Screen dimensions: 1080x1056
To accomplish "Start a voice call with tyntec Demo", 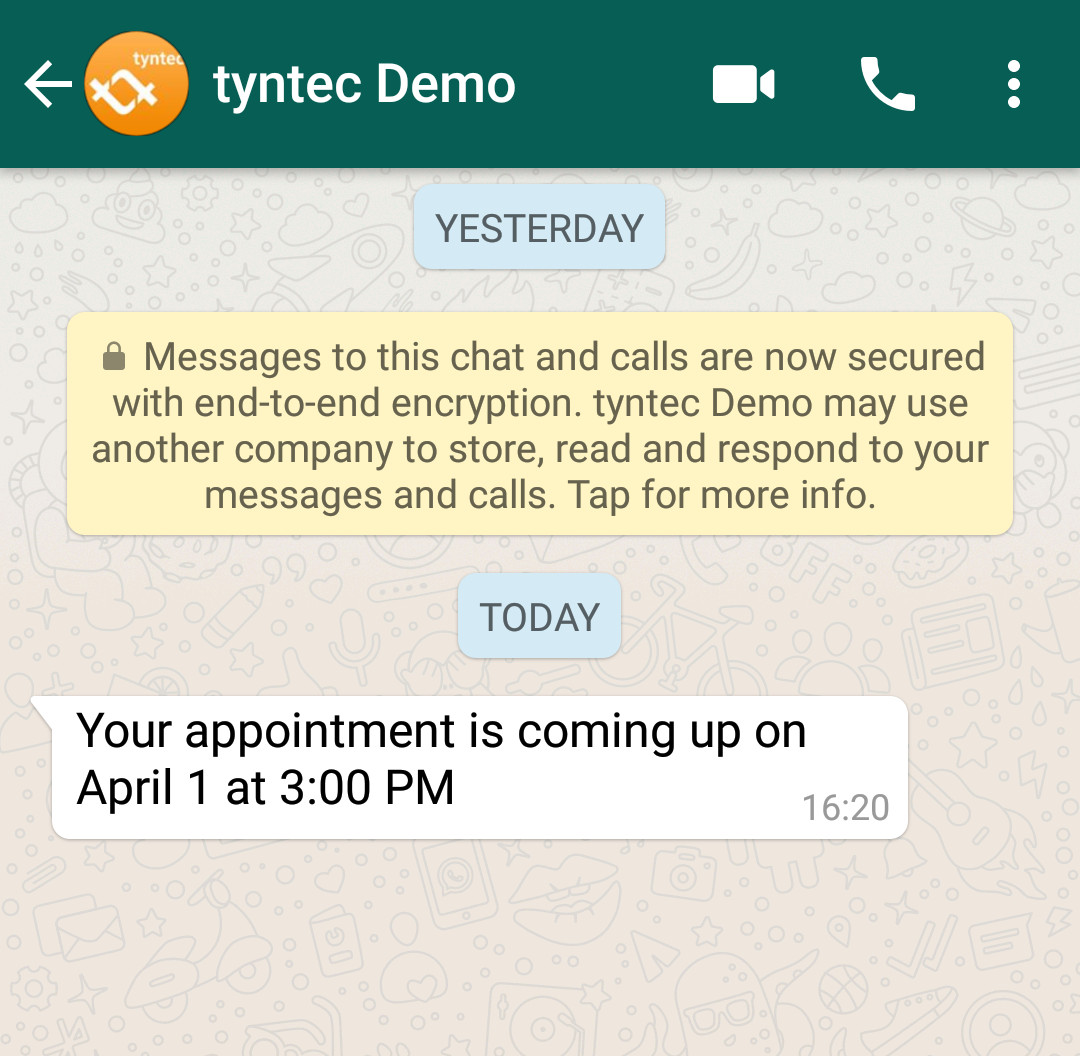I will click(x=887, y=85).
